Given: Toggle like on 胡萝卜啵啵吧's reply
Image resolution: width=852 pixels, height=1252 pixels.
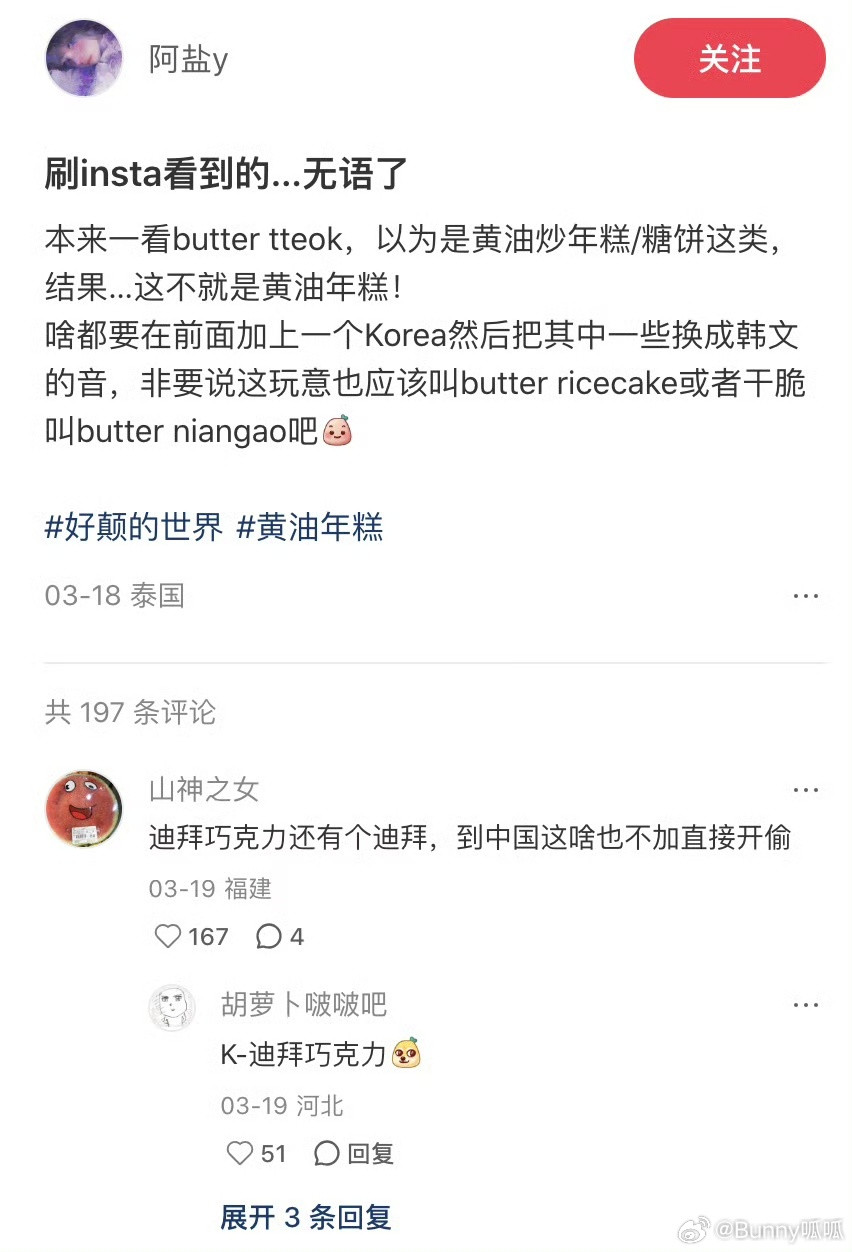Looking at the screenshot, I should [x=239, y=1154].
